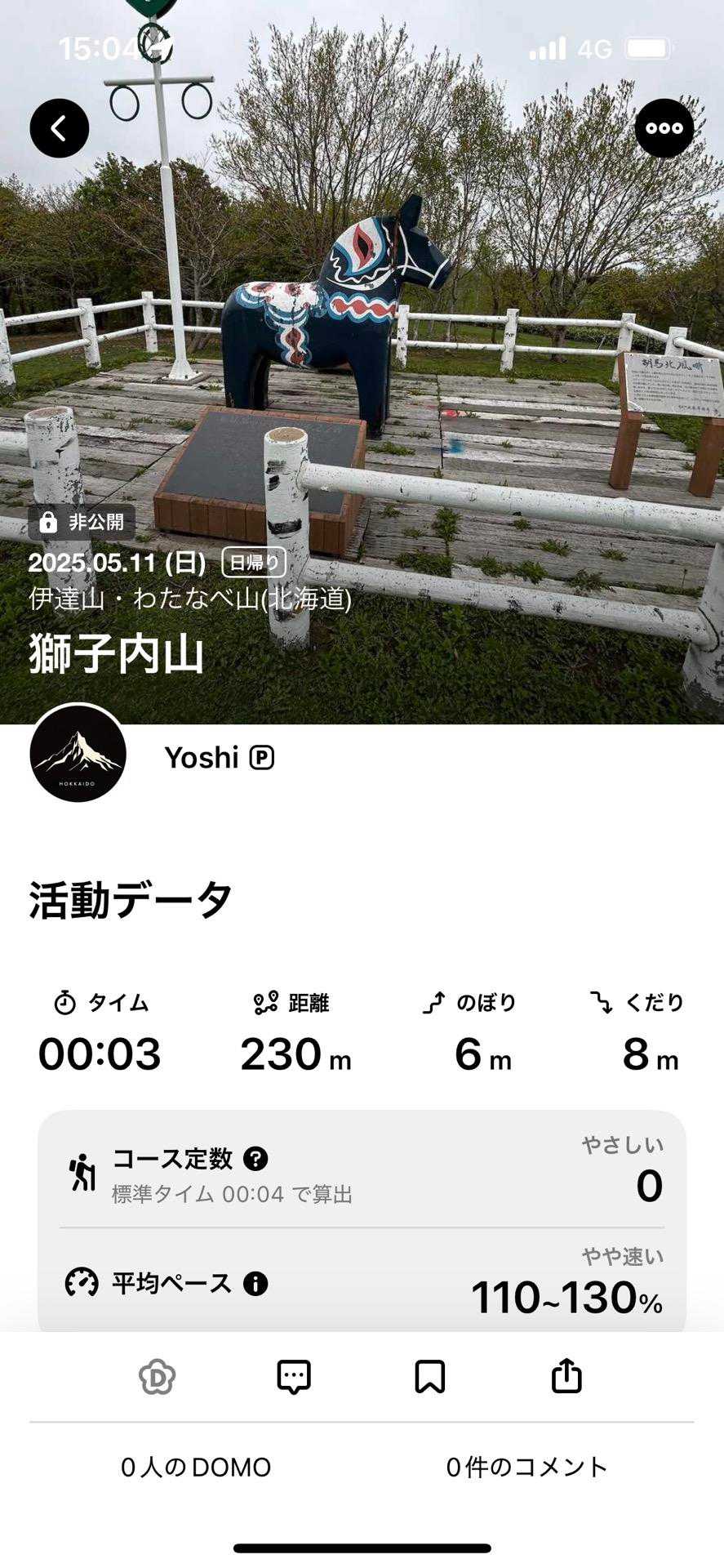Screen dimensions: 724x1568
Task: Open the comment icon
Action: 294,1377
